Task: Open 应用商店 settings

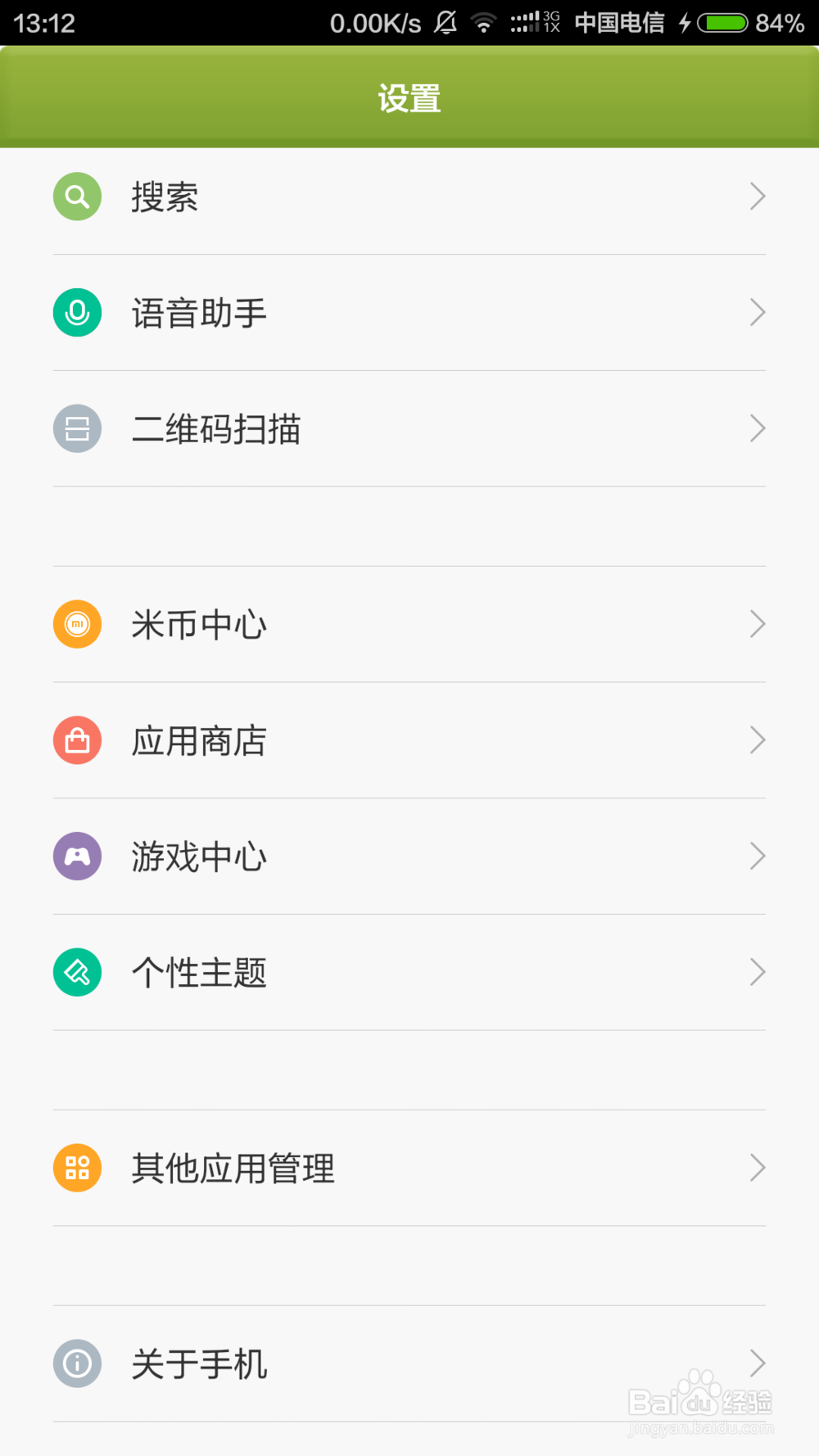Action: [x=409, y=740]
